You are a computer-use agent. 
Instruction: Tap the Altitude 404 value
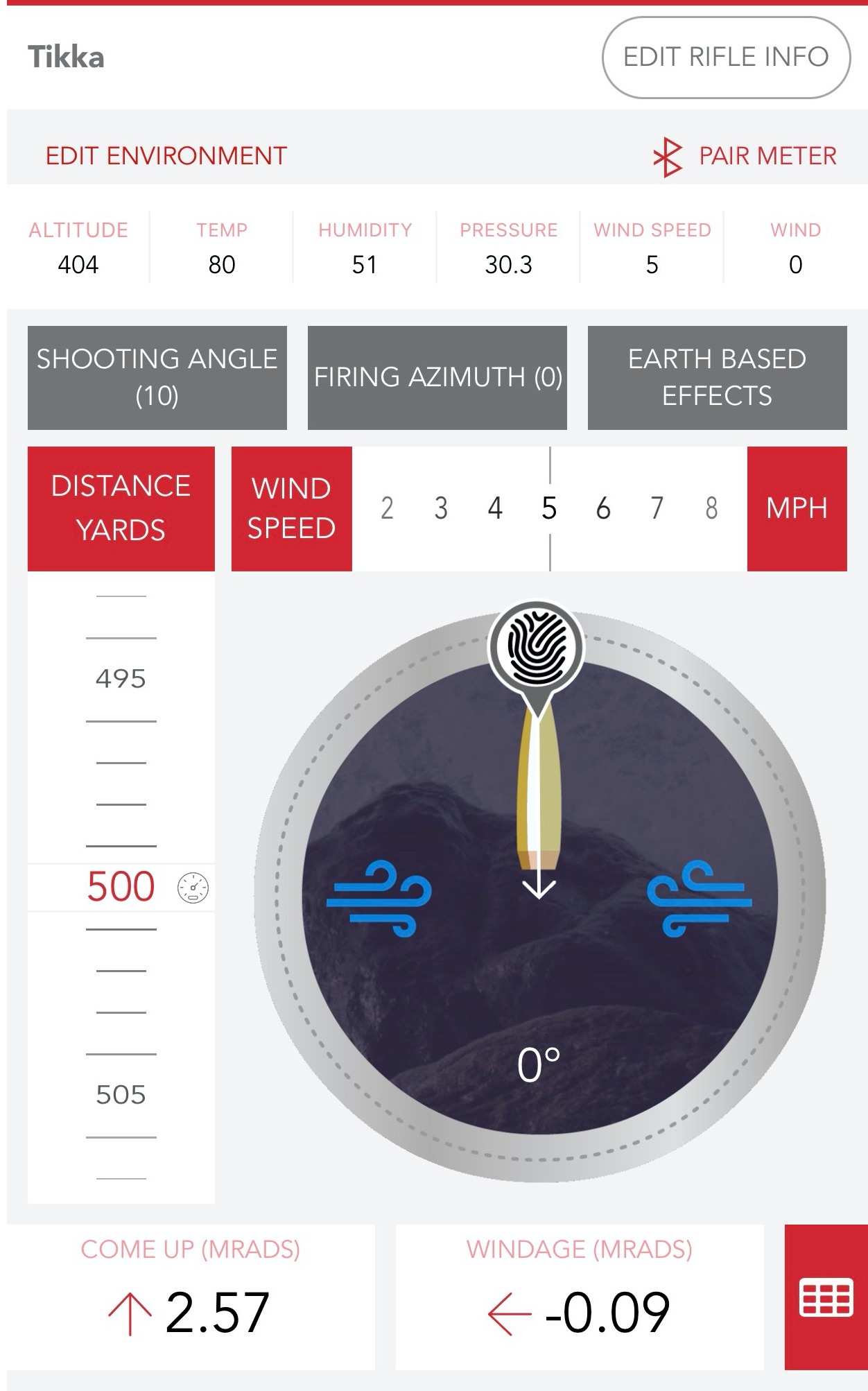[78, 265]
